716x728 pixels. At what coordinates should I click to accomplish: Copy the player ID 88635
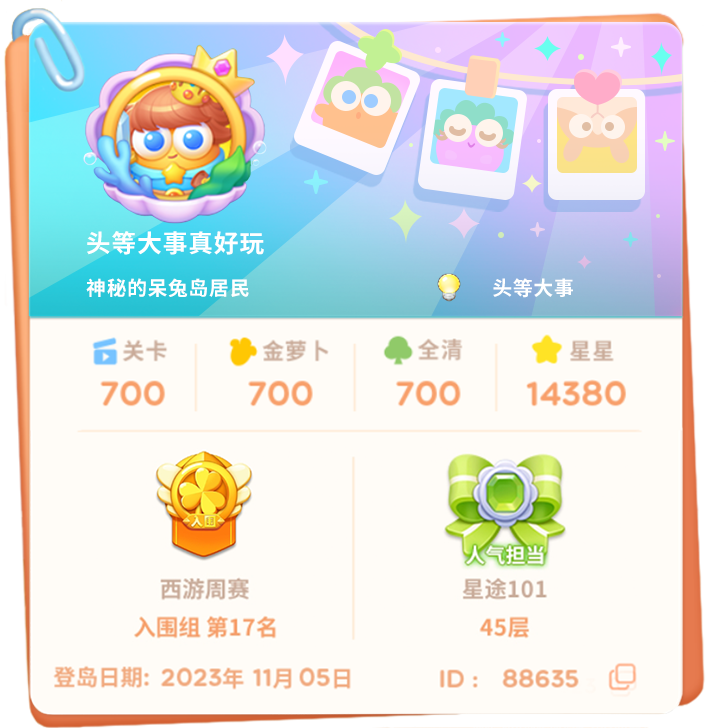[623, 677]
